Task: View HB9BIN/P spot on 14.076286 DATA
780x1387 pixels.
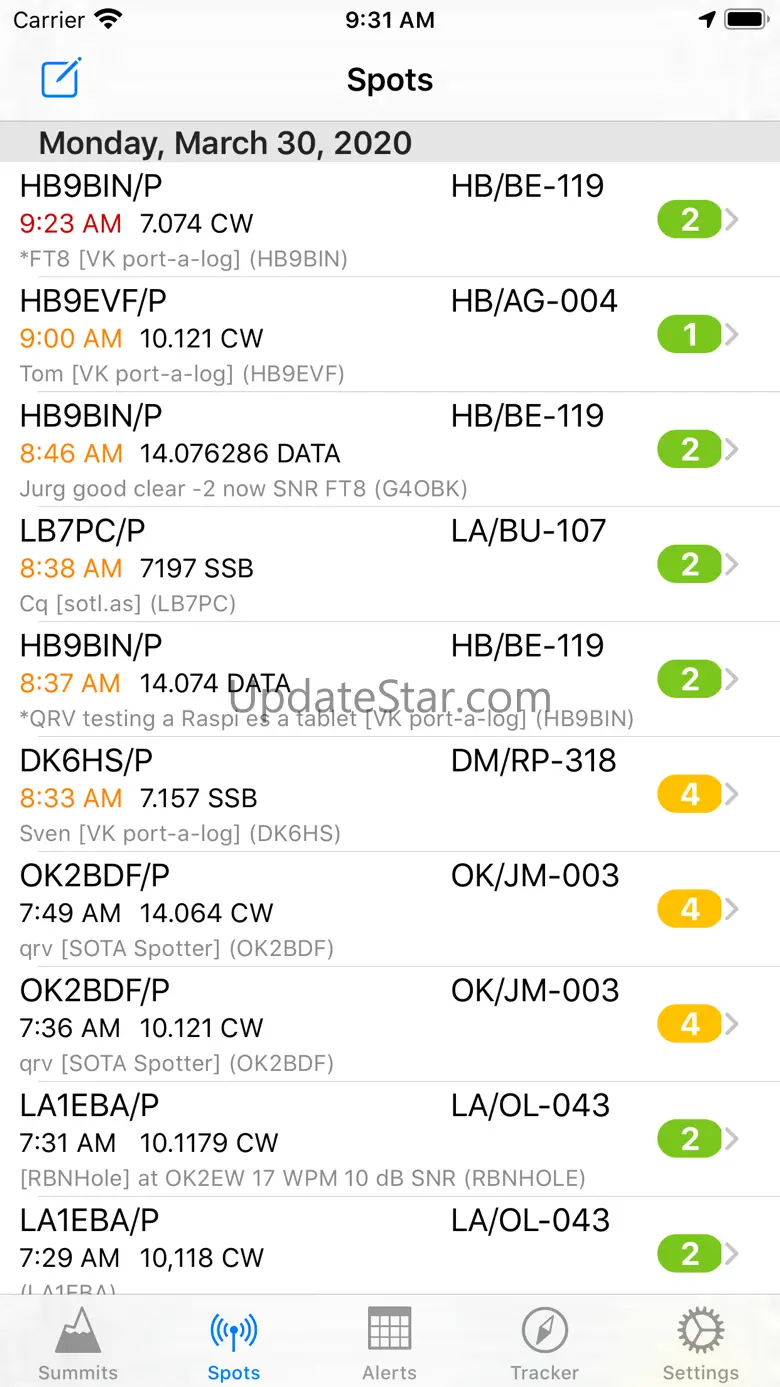Action: coord(390,450)
